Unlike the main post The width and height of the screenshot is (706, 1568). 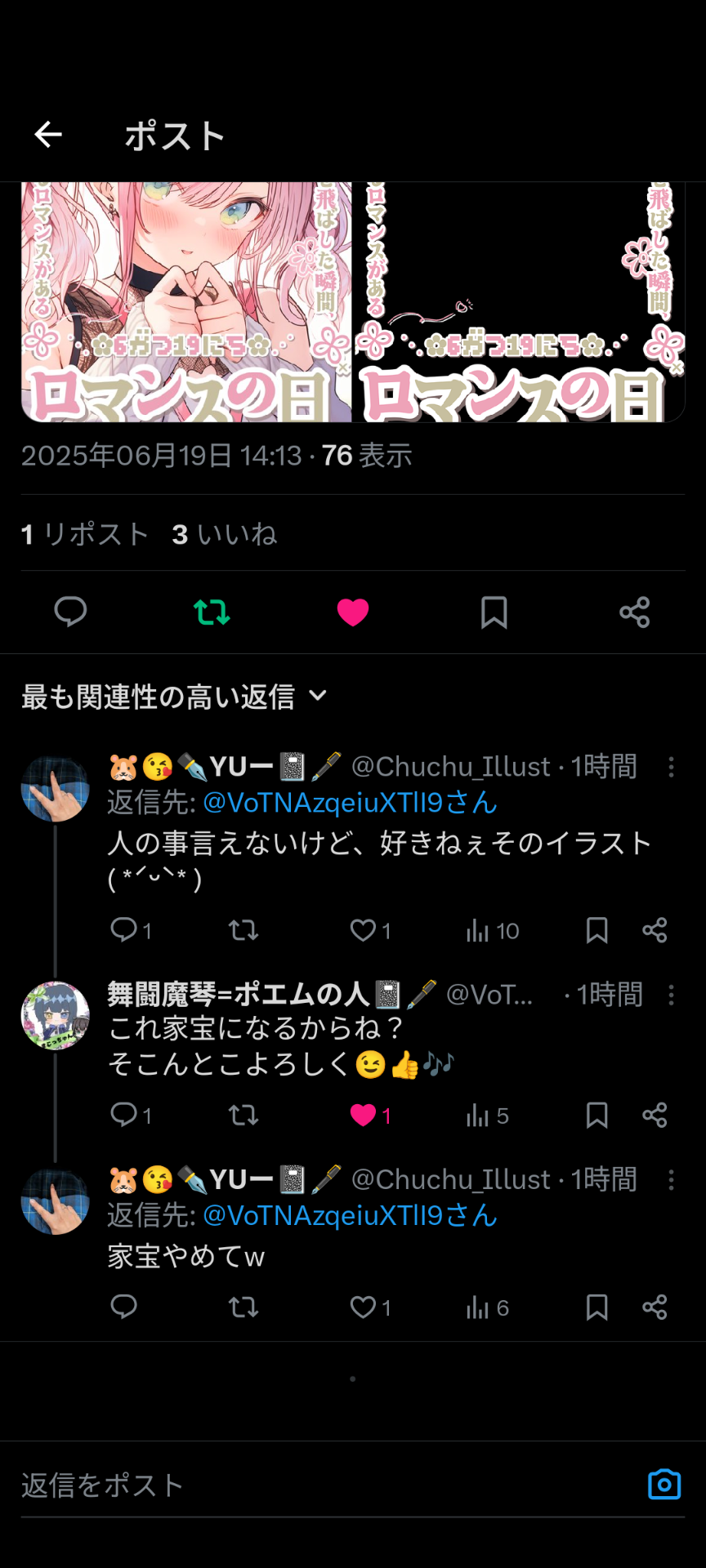tap(353, 612)
